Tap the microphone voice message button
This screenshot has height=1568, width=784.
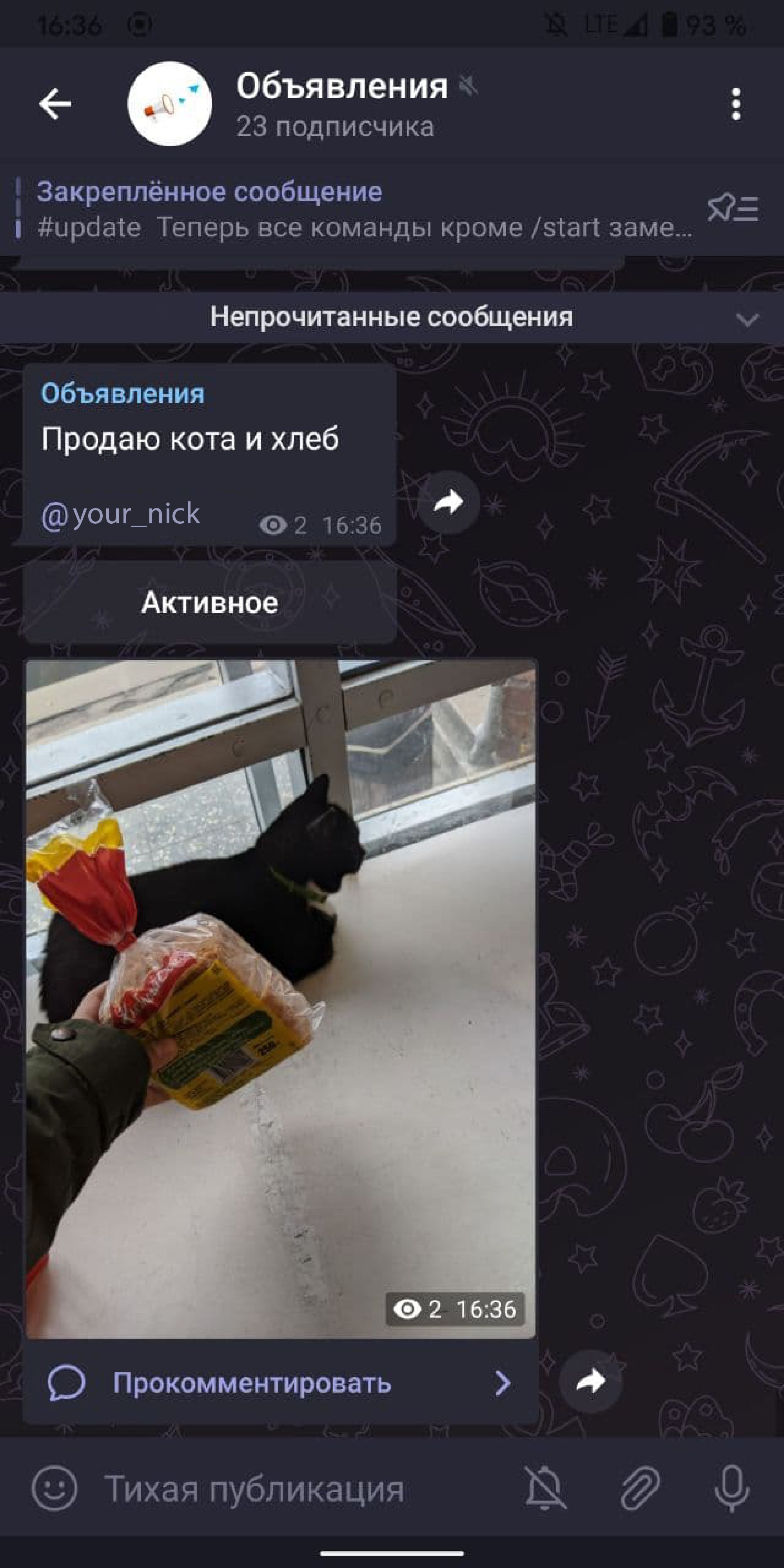pos(731,1488)
